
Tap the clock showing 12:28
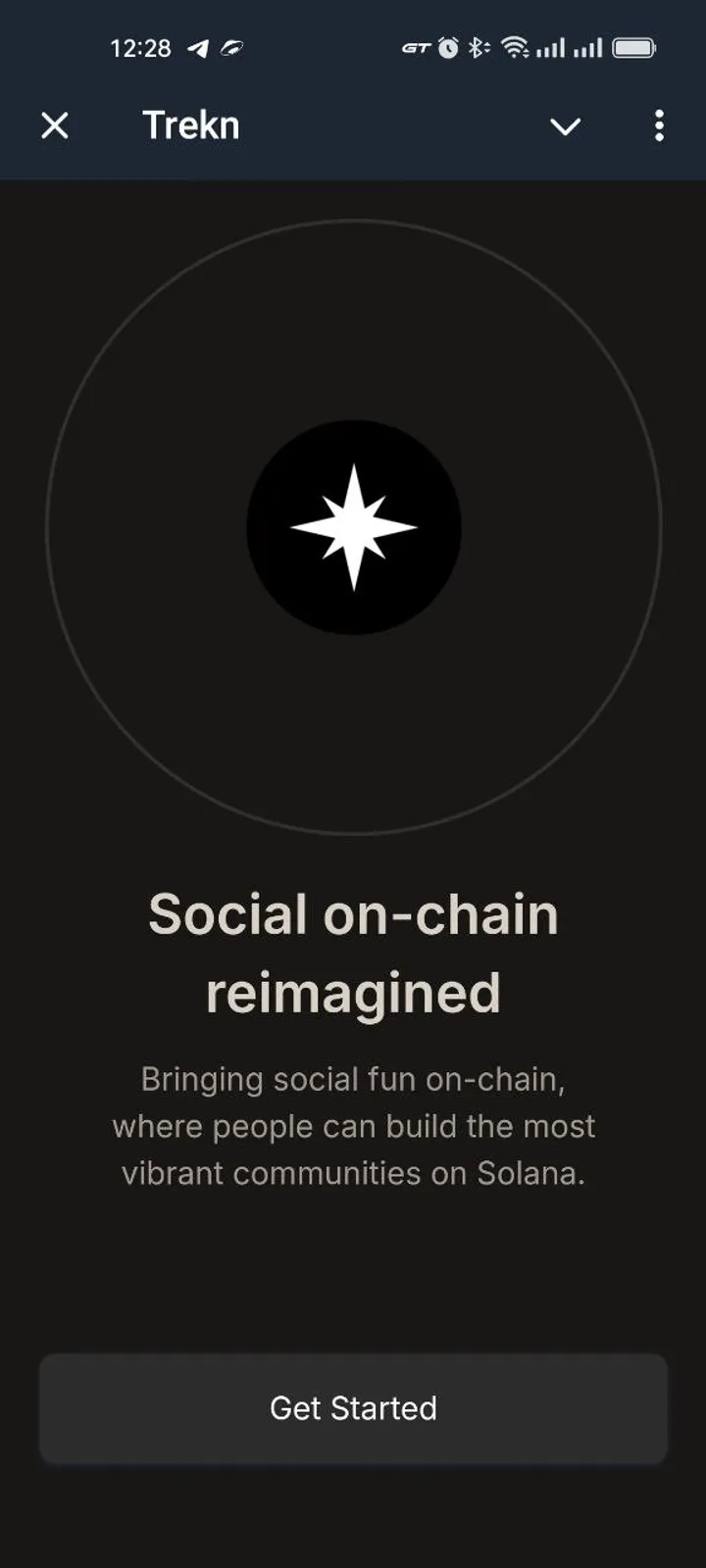(x=143, y=47)
